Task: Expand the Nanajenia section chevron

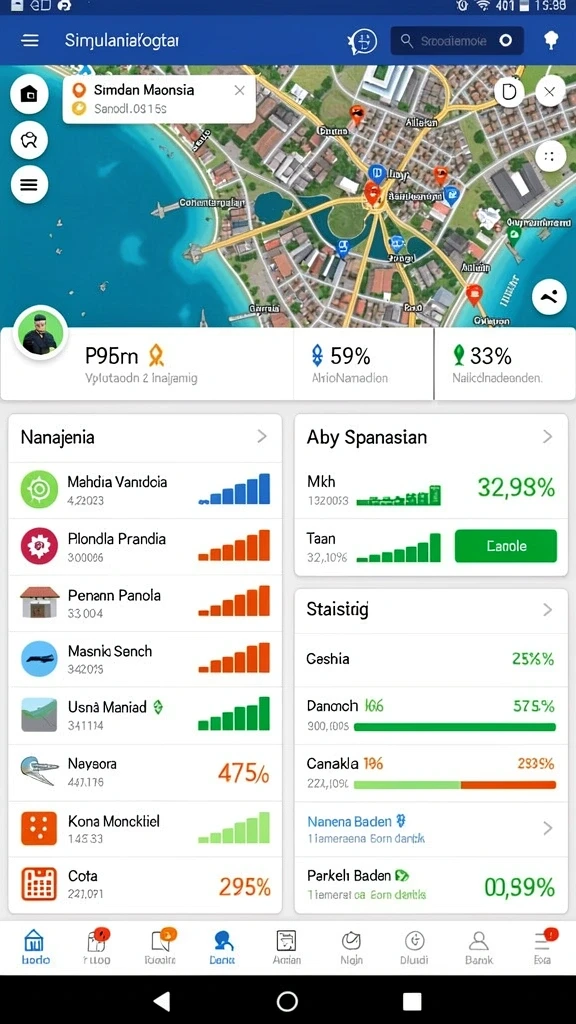Action: (x=262, y=436)
